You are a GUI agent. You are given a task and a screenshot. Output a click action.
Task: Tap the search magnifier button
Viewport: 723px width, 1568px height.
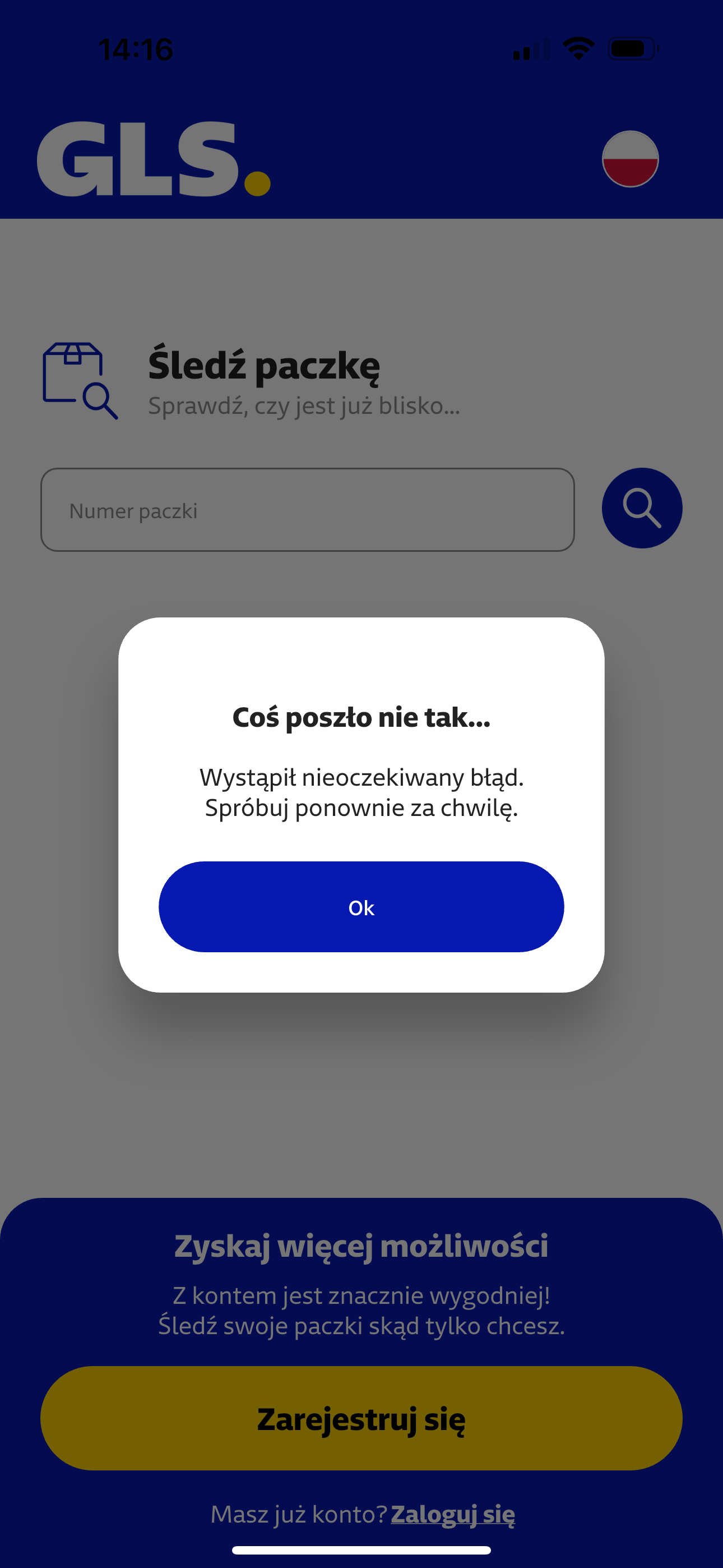click(x=641, y=508)
